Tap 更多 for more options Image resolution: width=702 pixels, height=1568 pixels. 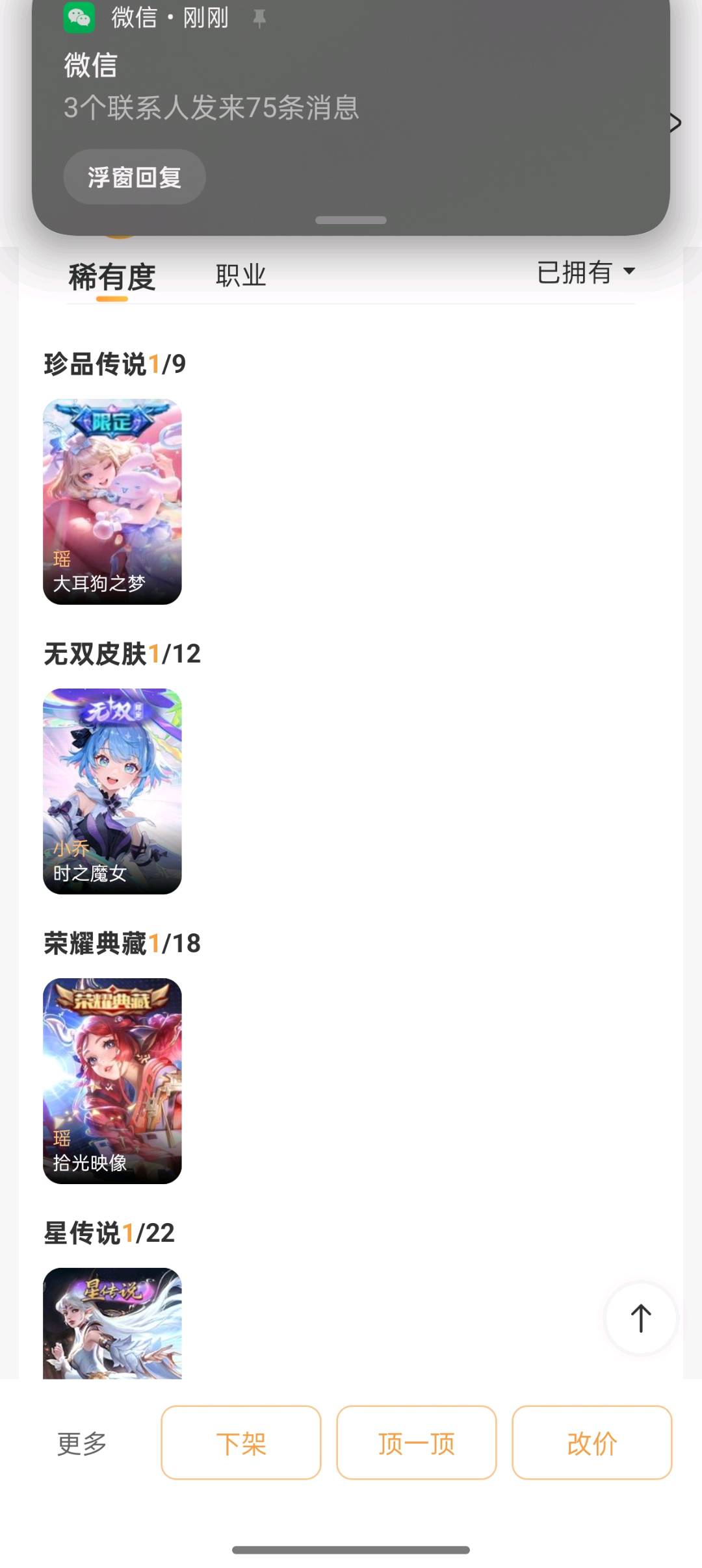[x=82, y=1443]
